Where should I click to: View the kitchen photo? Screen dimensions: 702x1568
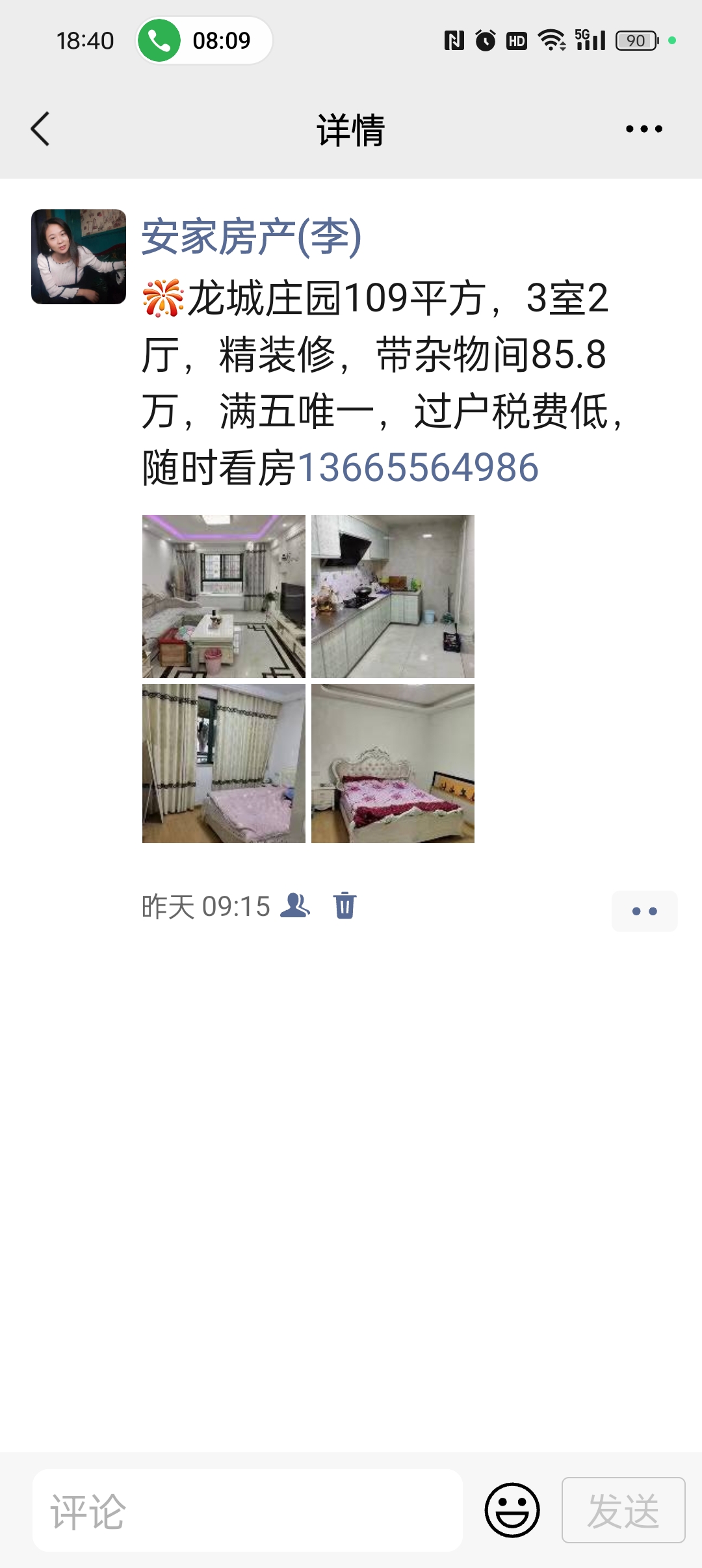coord(393,596)
